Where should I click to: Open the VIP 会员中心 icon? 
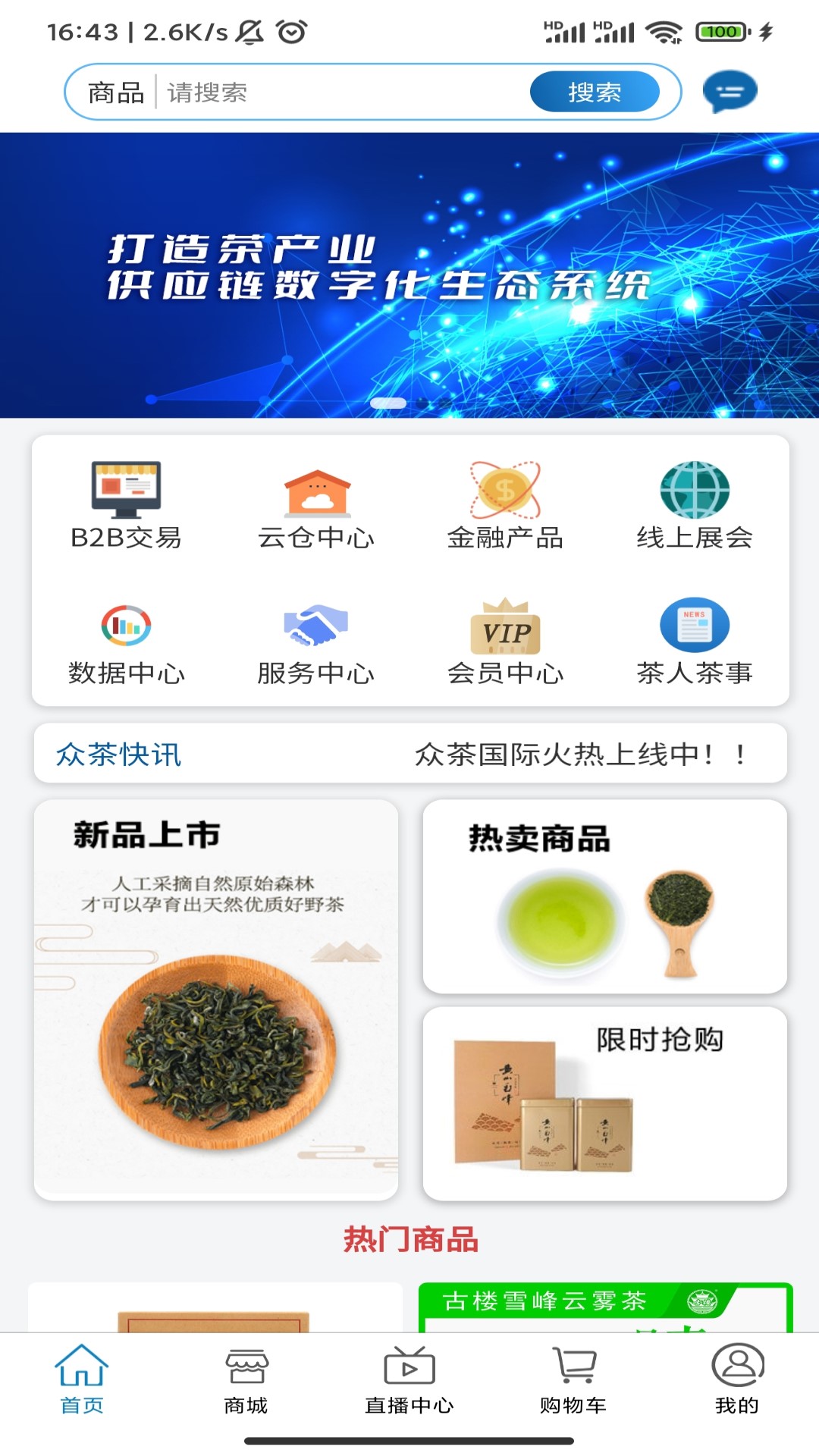click(x=504, y=629)
